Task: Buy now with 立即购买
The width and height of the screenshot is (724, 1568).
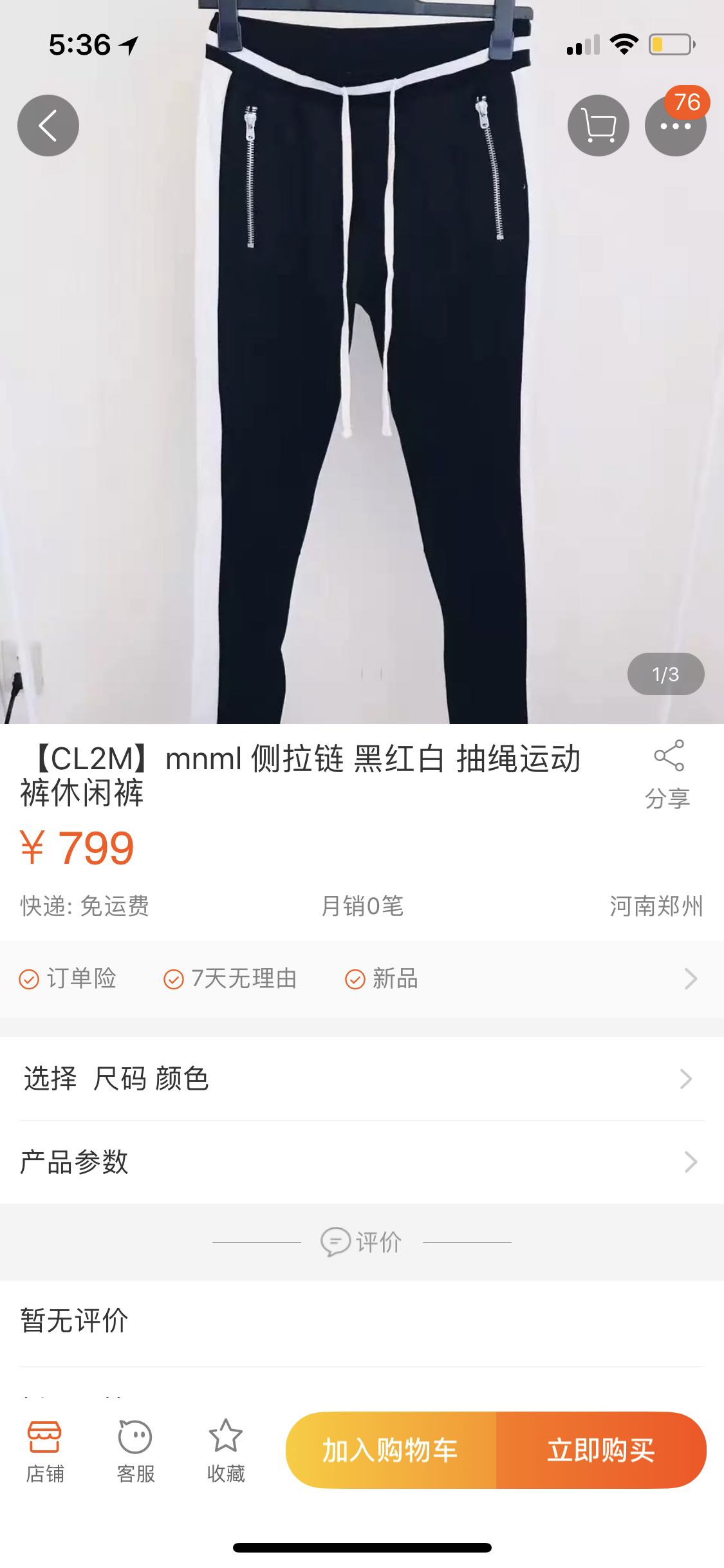Action: [601, 1450]
